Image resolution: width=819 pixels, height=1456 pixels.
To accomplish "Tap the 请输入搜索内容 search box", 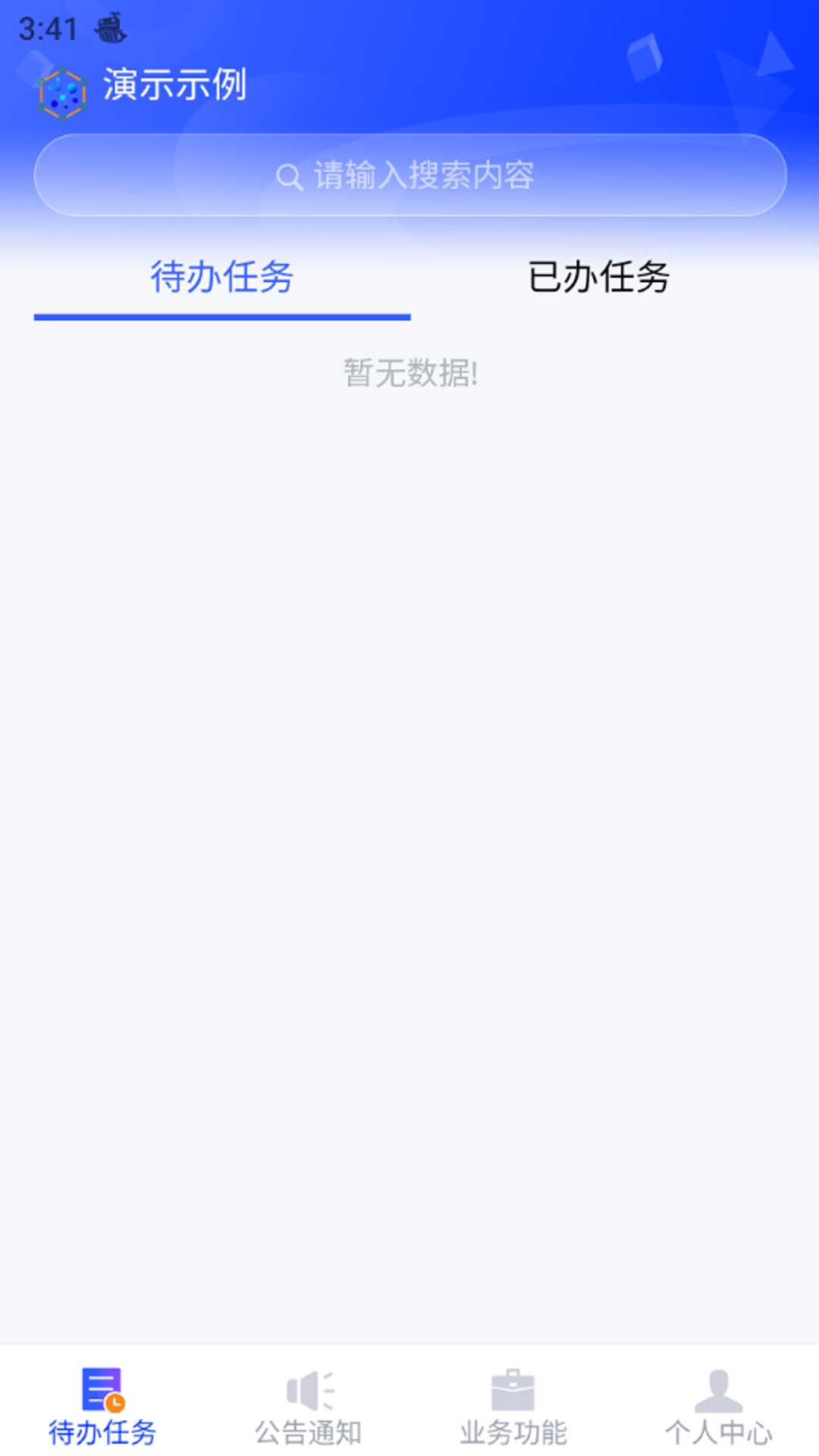I will pos(409,176).
